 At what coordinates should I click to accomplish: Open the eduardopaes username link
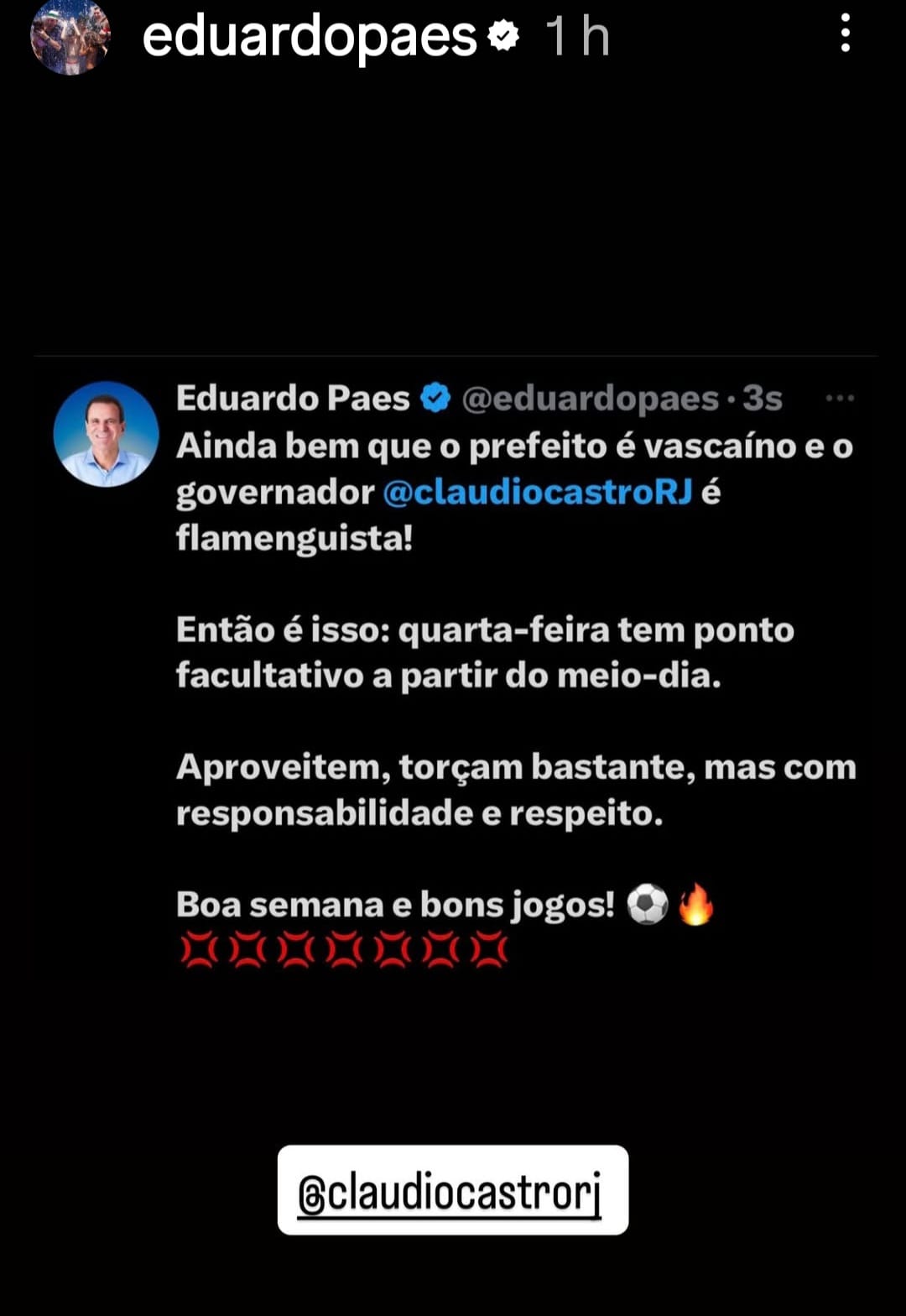[x=310, y=38]
